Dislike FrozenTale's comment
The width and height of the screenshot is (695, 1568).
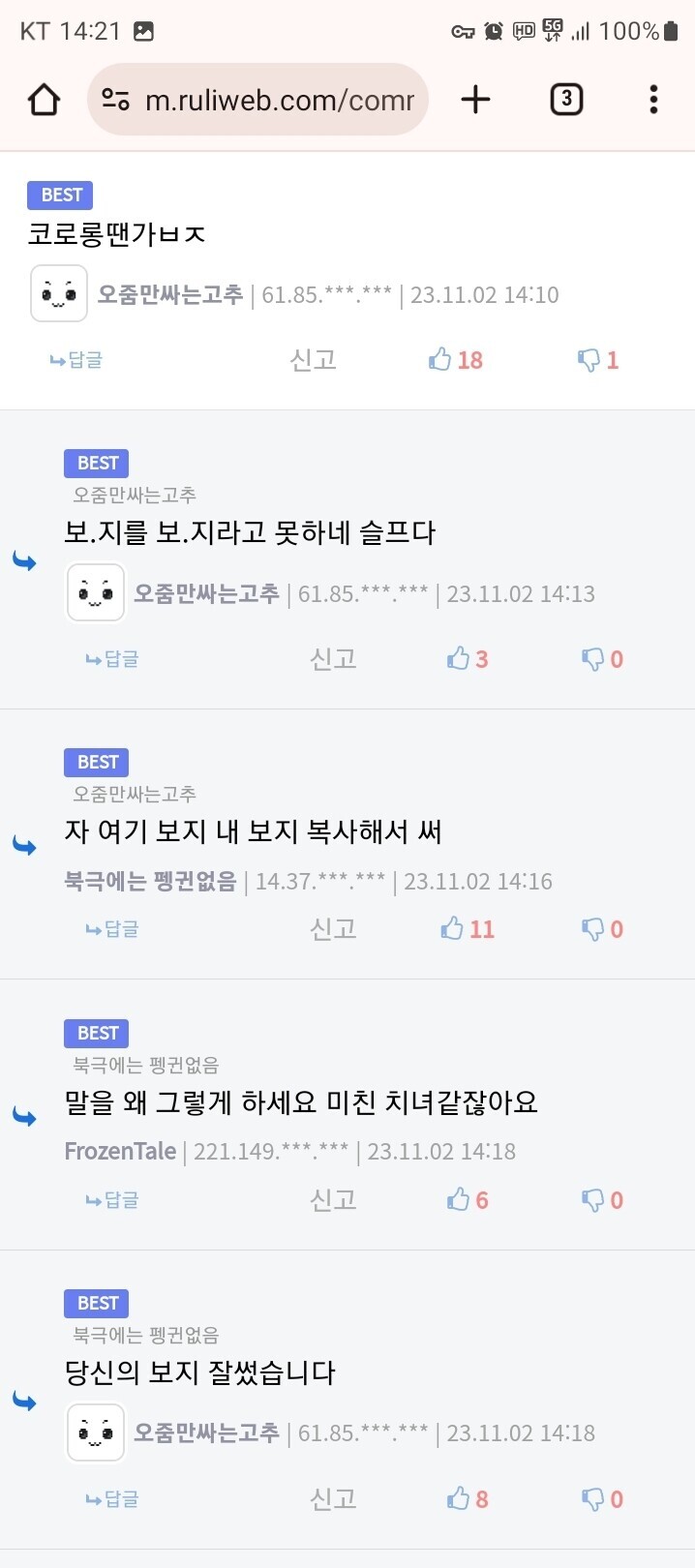coord(601,1200)
